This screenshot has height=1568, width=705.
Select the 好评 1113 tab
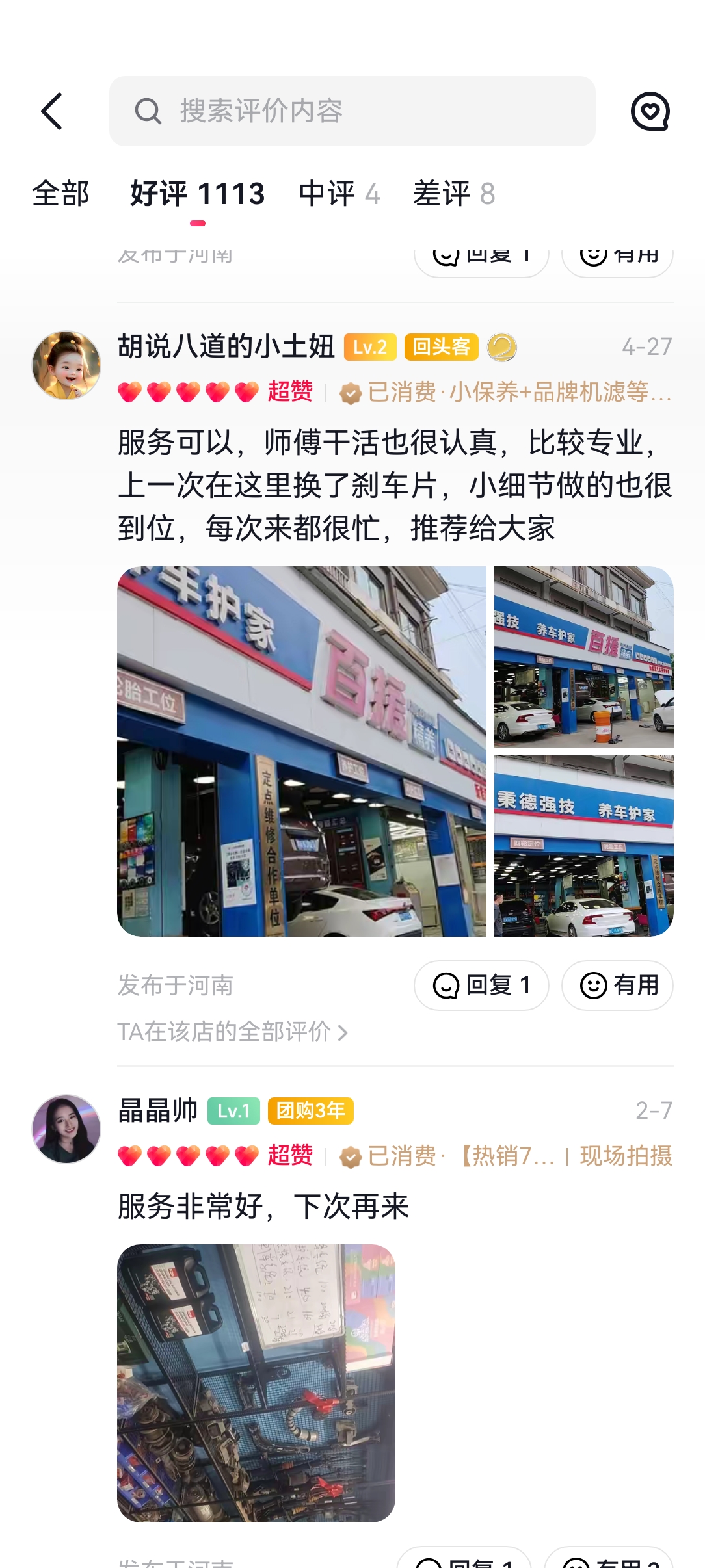198,194
